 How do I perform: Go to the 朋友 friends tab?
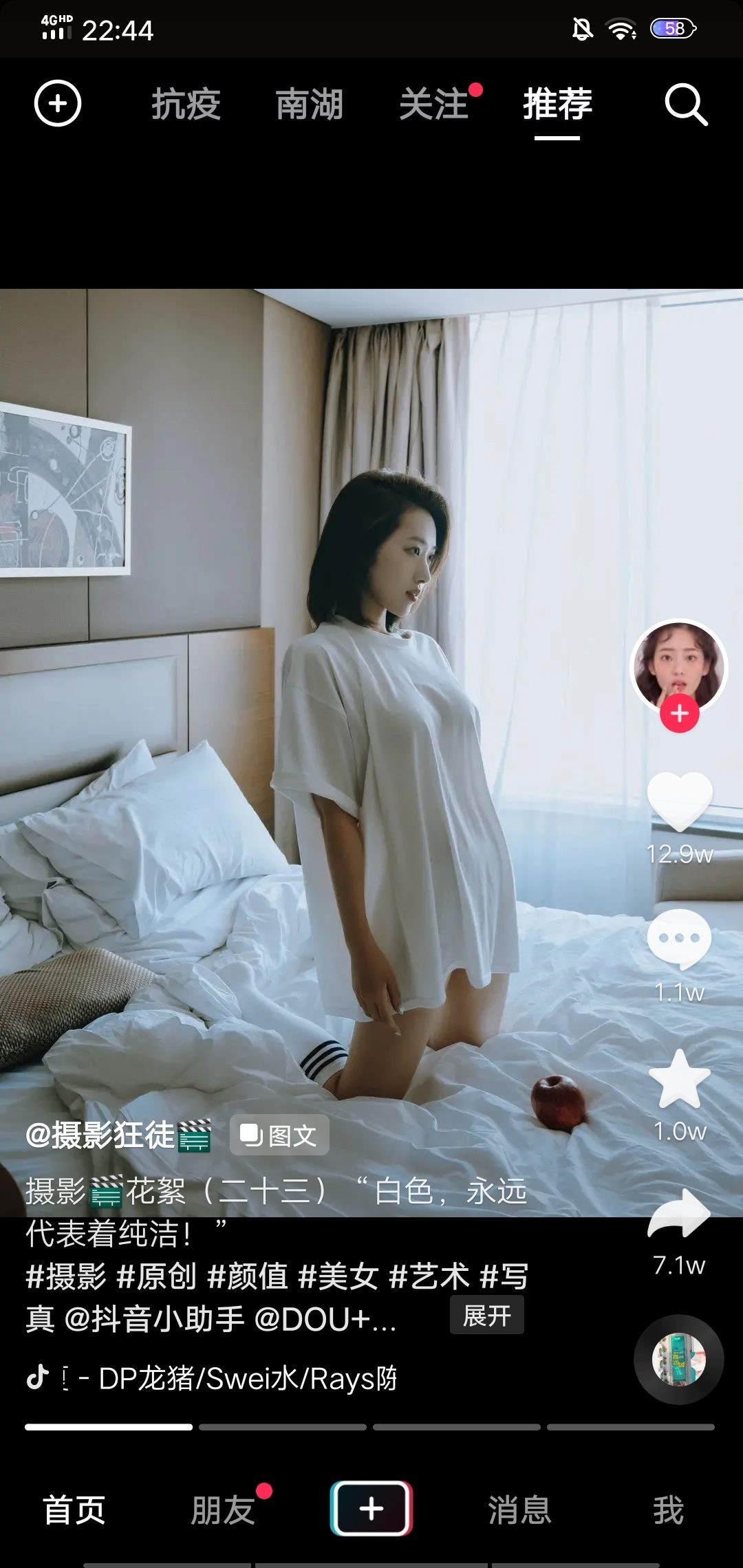pos(223,1511)
